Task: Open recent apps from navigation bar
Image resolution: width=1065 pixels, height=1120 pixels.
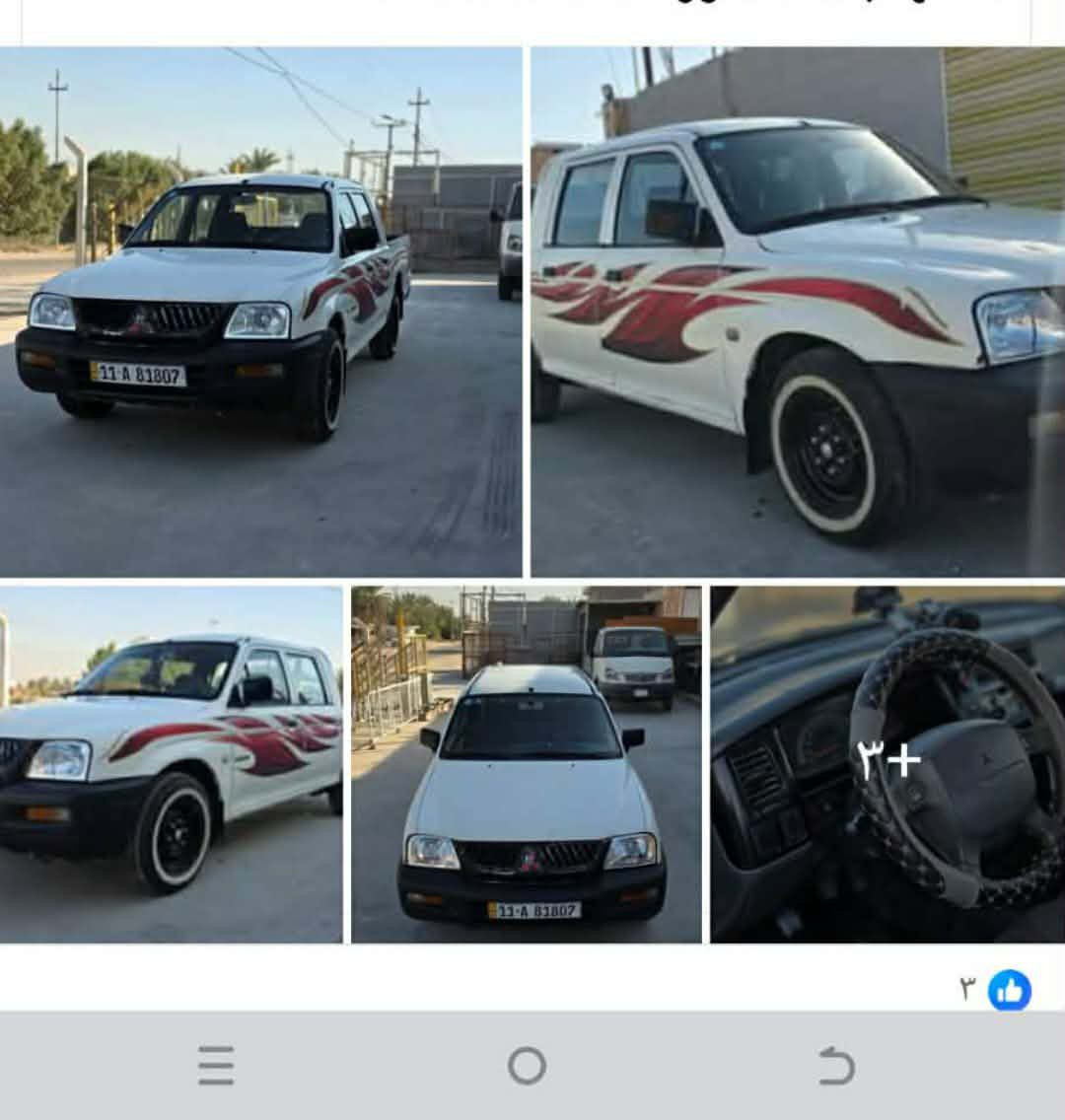Action: click(x=216, y=1066)
